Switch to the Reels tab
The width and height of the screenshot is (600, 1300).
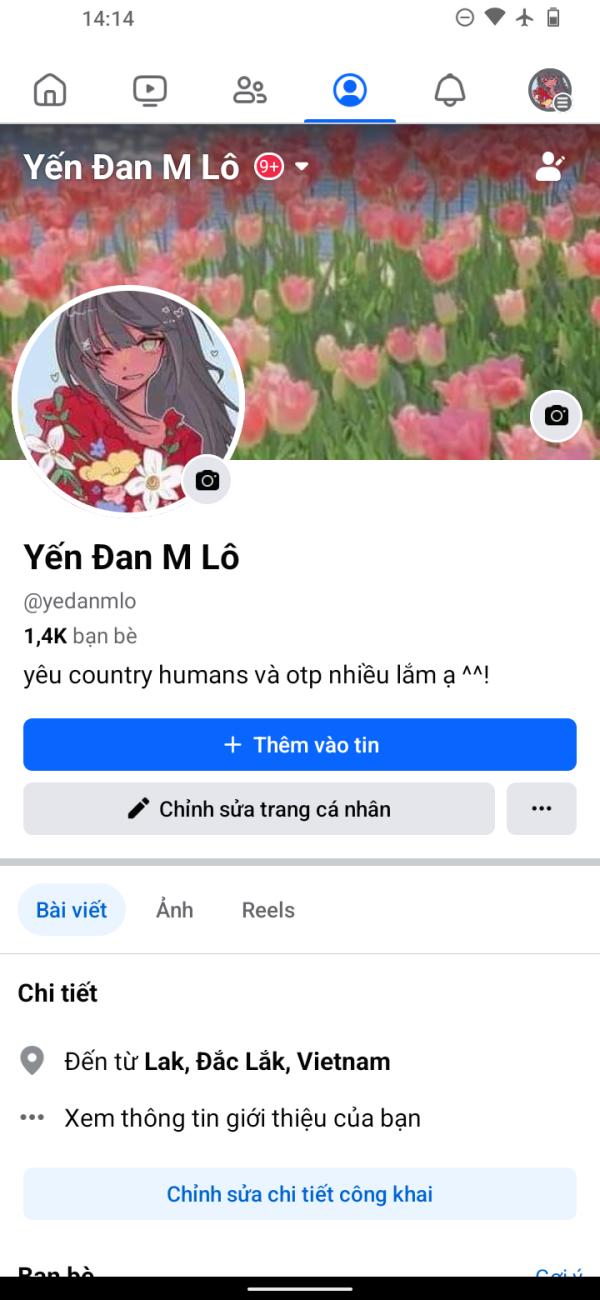pyautogui.click(x=268, y=910)
